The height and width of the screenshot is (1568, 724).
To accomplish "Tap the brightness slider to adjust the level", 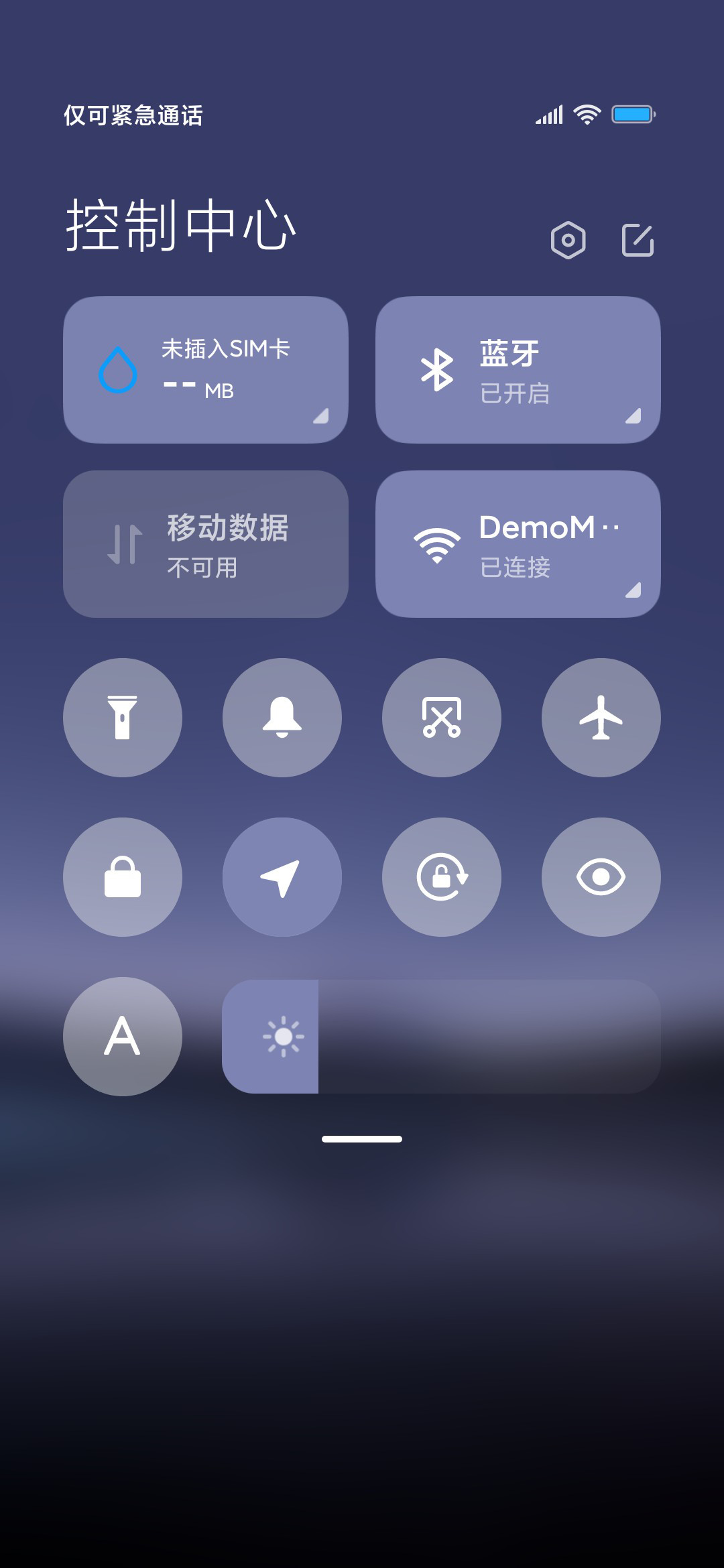I will tap(442, 1037).
